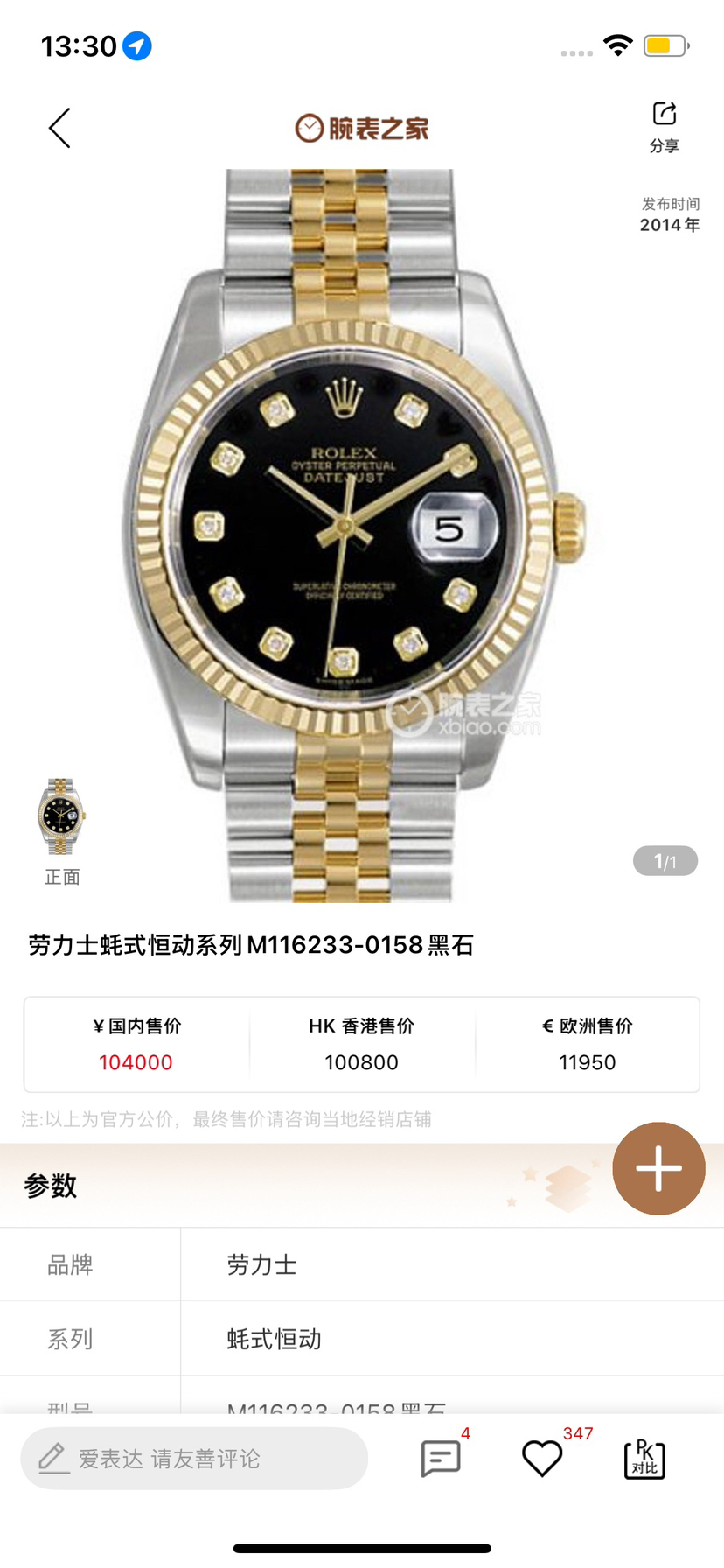
Task: Go back using the left arrow
Action: (59, 129)
